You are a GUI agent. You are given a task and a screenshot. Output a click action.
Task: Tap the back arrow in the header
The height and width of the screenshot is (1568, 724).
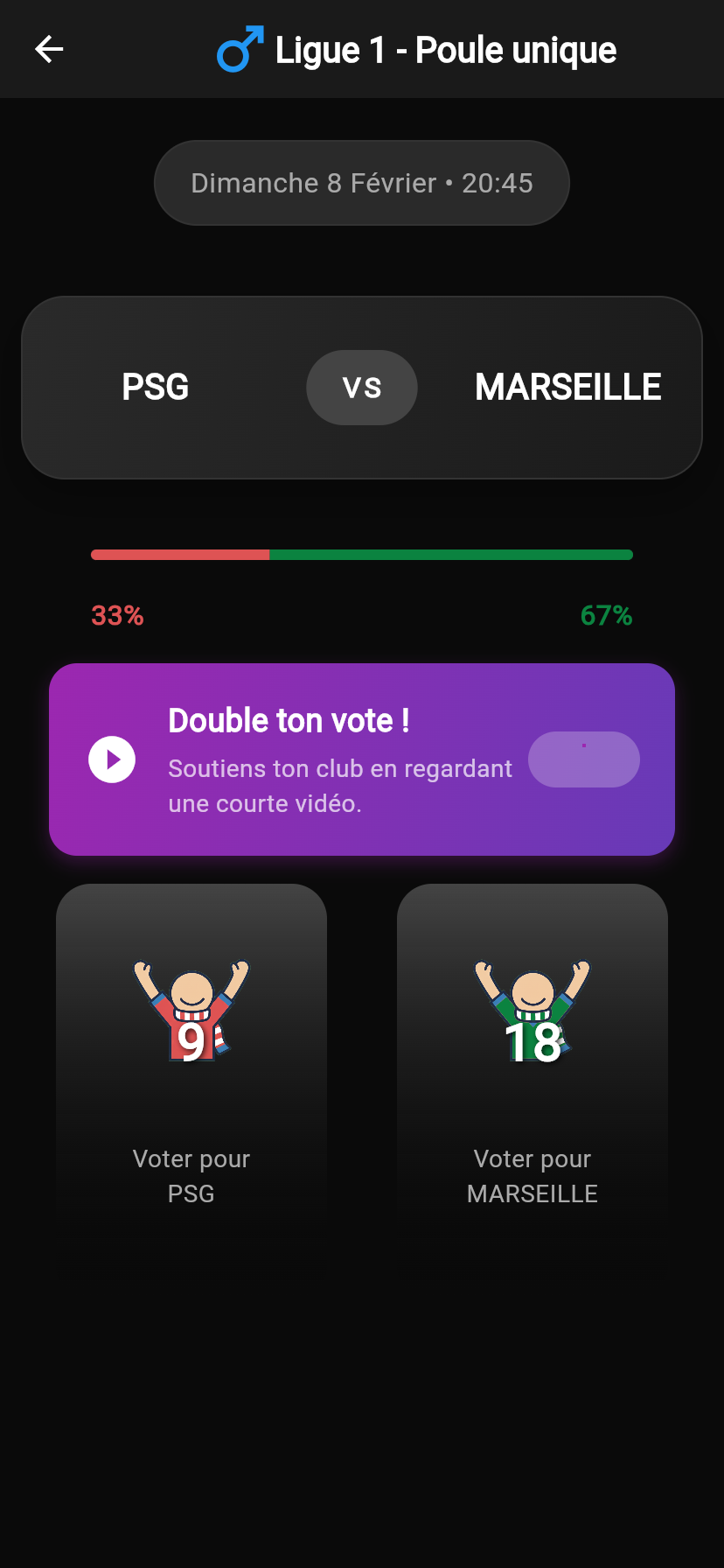tap(49, 50)
